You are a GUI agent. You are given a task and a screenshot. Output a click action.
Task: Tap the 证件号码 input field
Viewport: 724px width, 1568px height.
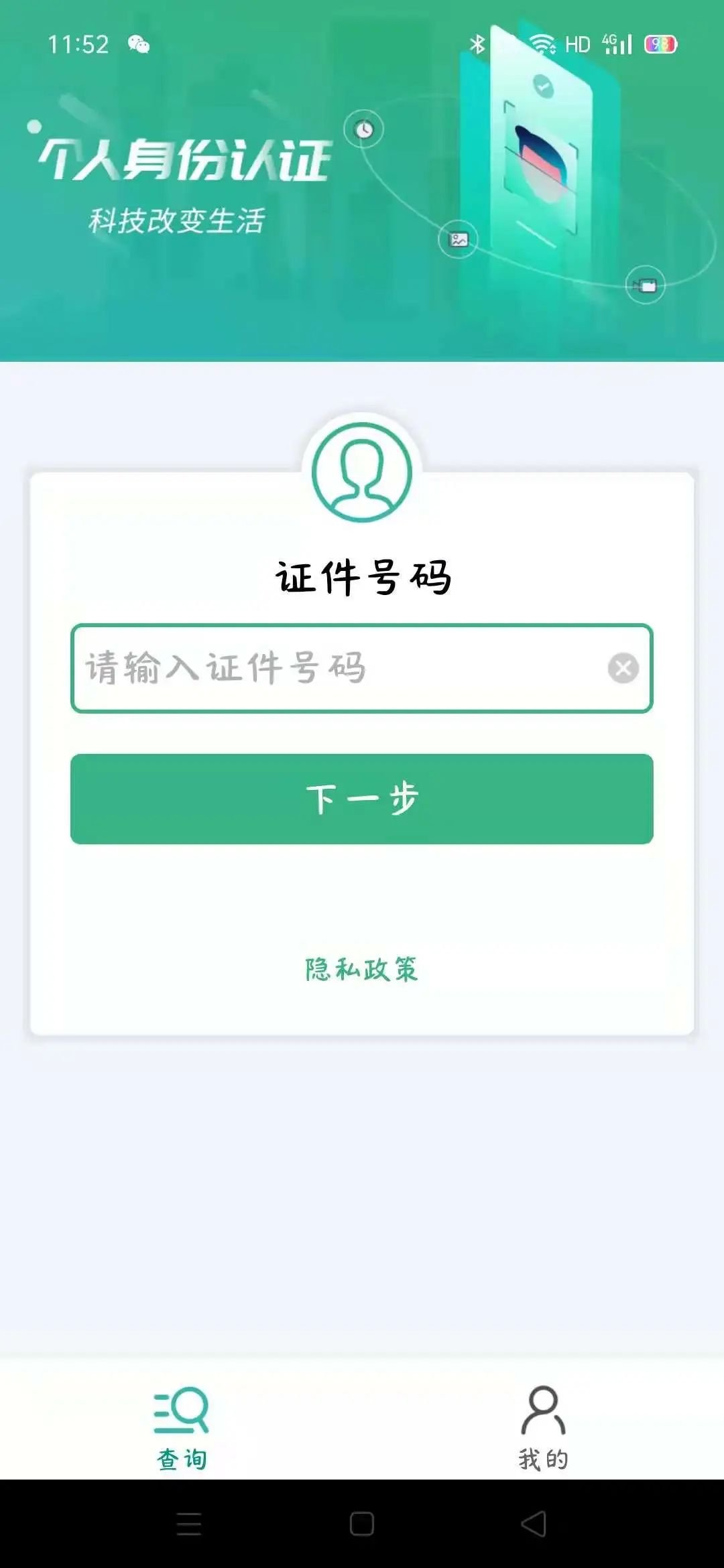(x=335, y=668)
